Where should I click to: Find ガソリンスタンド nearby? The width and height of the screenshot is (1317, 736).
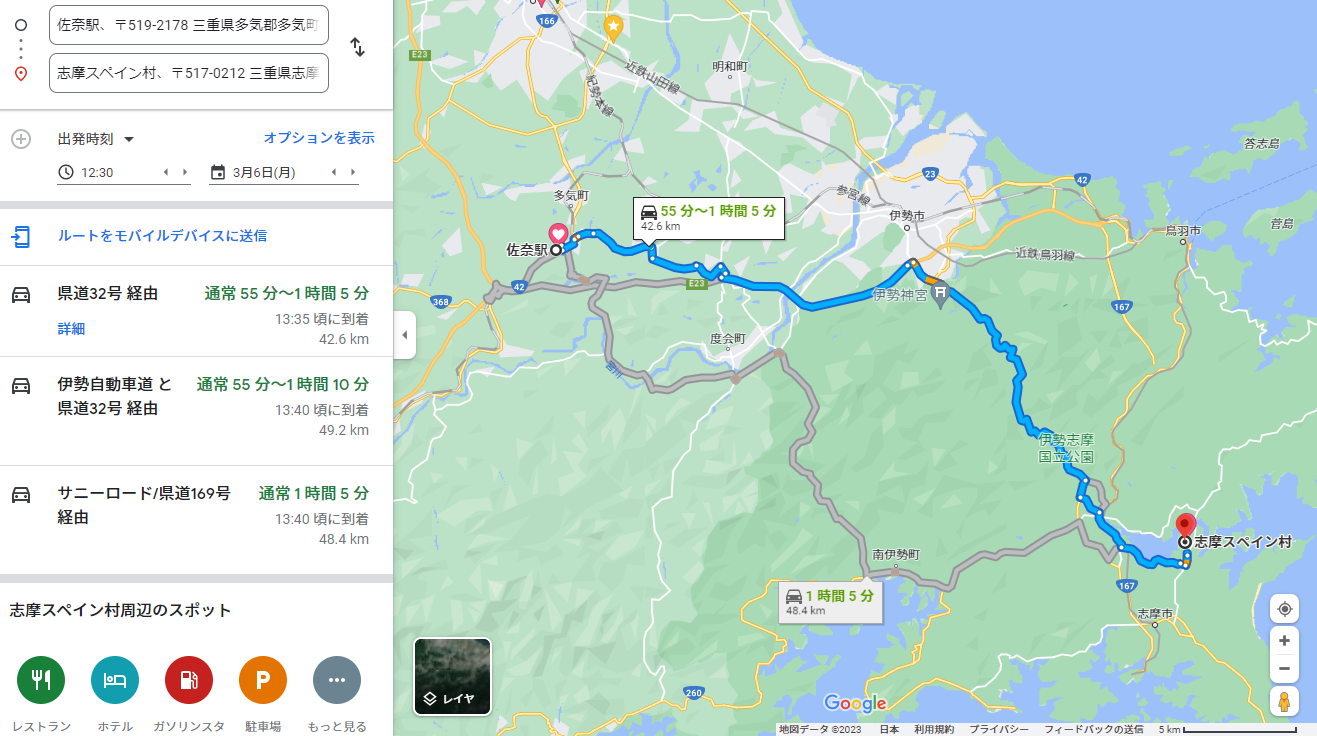pos(189,681)
